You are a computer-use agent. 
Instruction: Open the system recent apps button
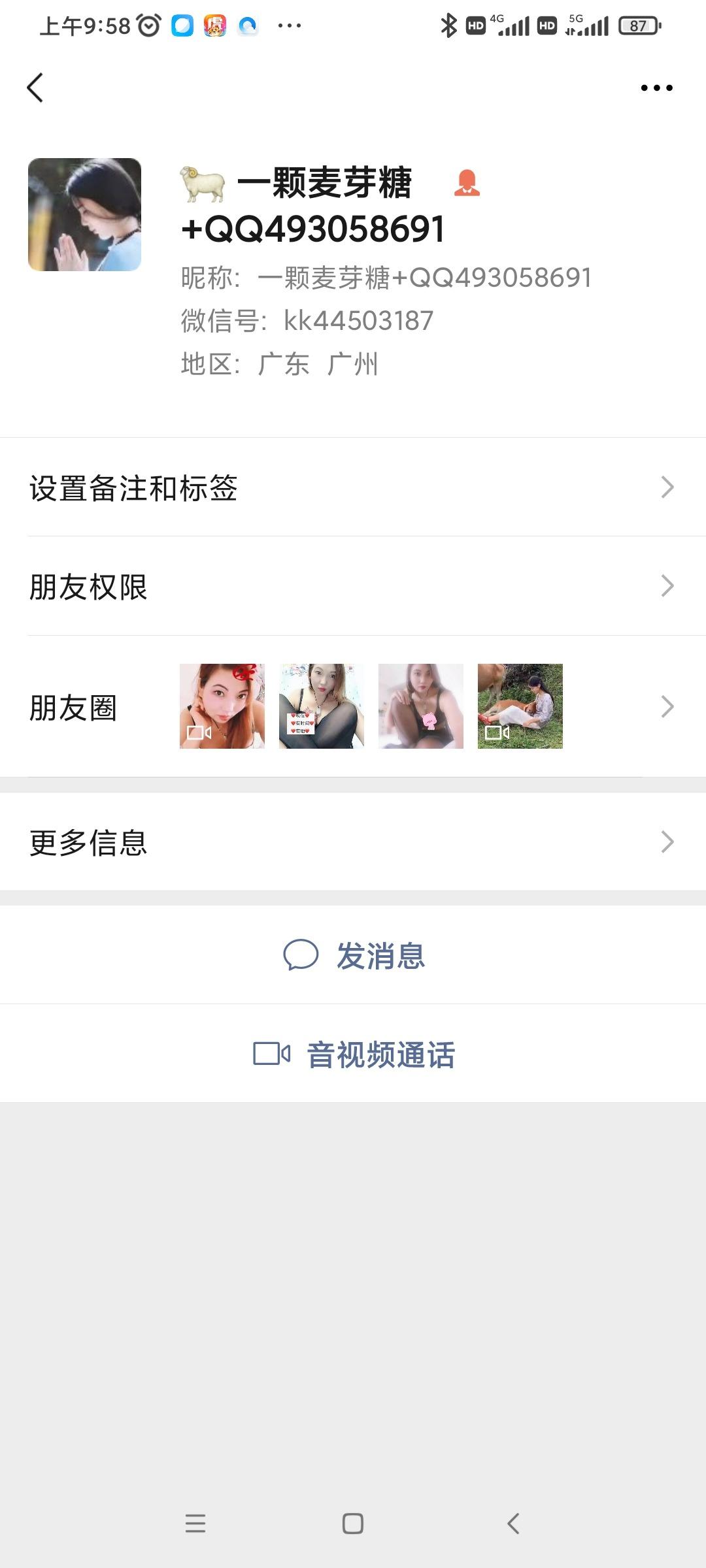pyautogui.click(x=195, y=1524)
